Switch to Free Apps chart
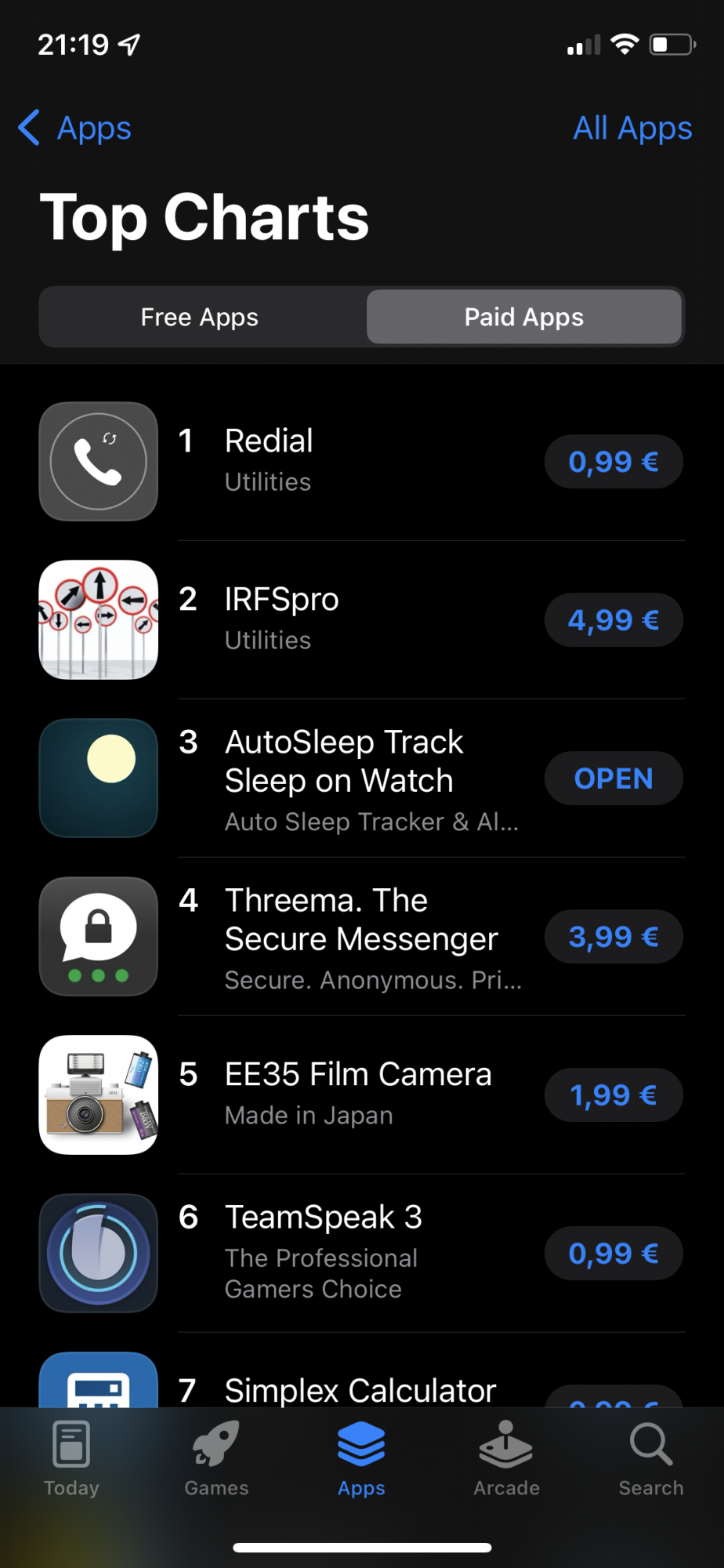724x1568 pixels. (x=200, y=317)
